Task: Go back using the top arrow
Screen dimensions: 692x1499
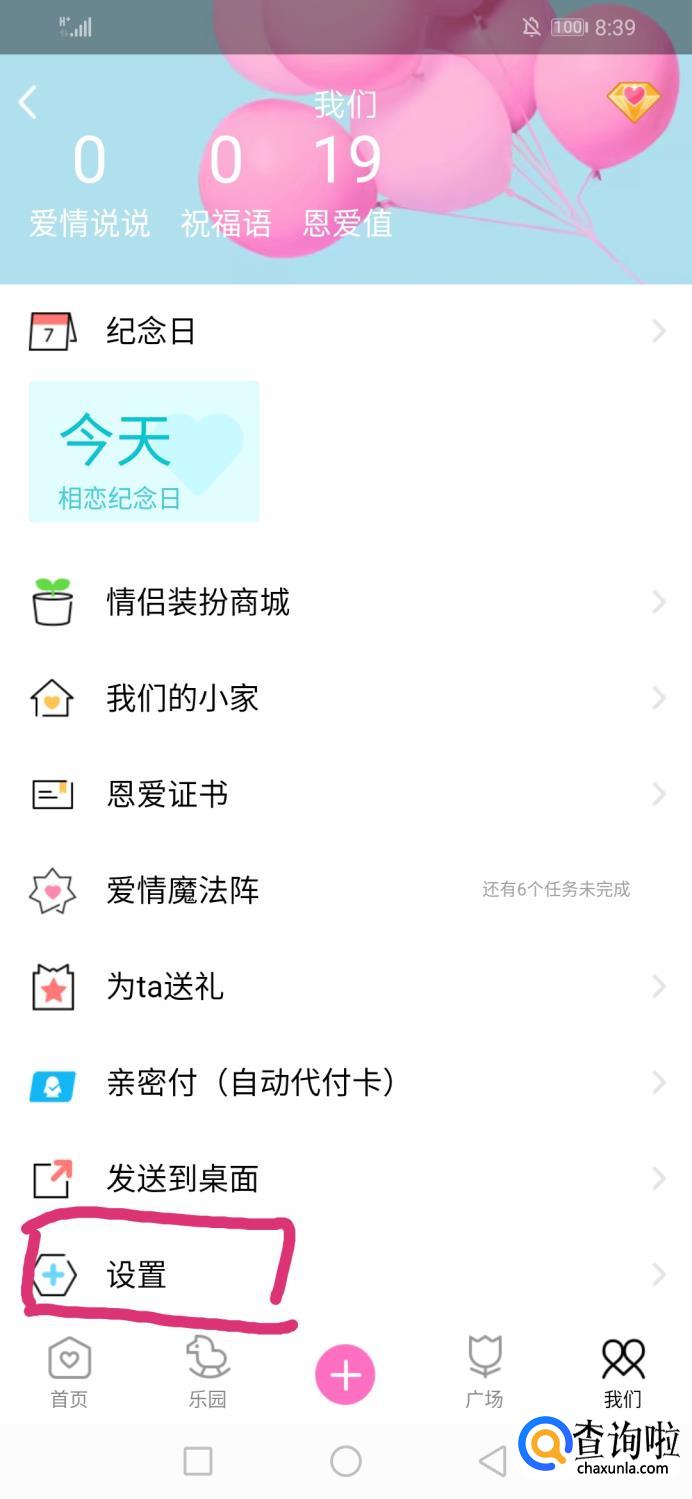Action: [28, 102]
